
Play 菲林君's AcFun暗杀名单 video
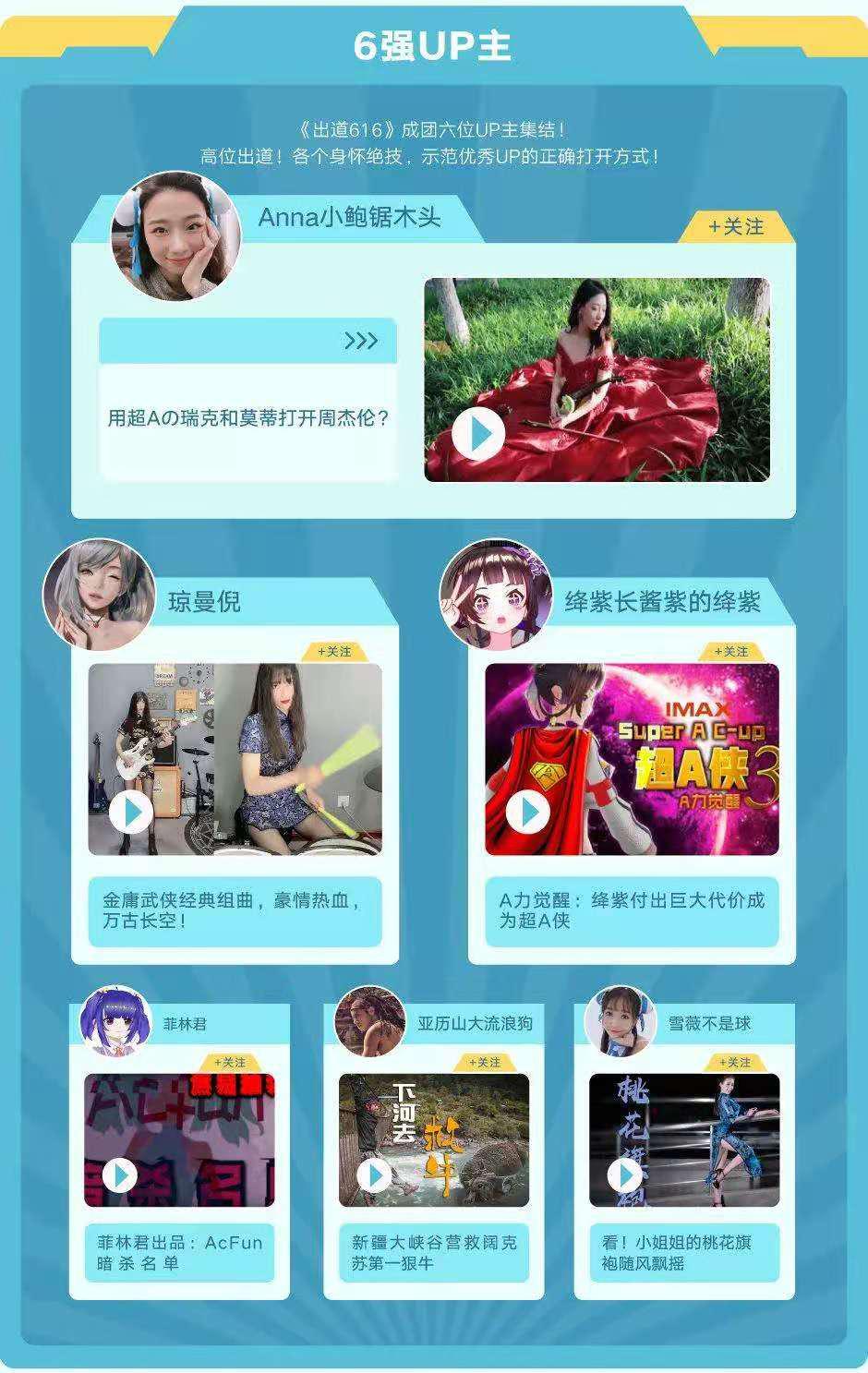(119, 1175)
